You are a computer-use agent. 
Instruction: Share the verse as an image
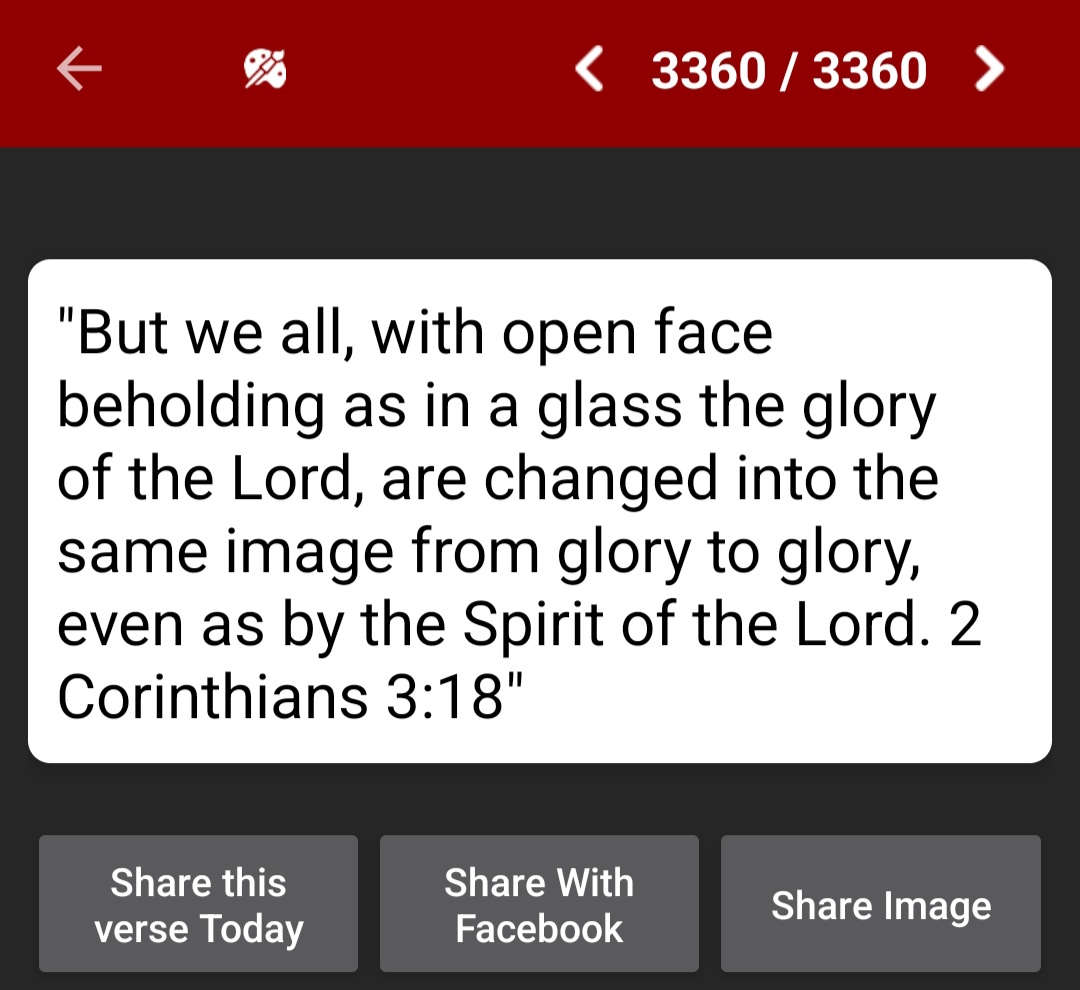880,905
